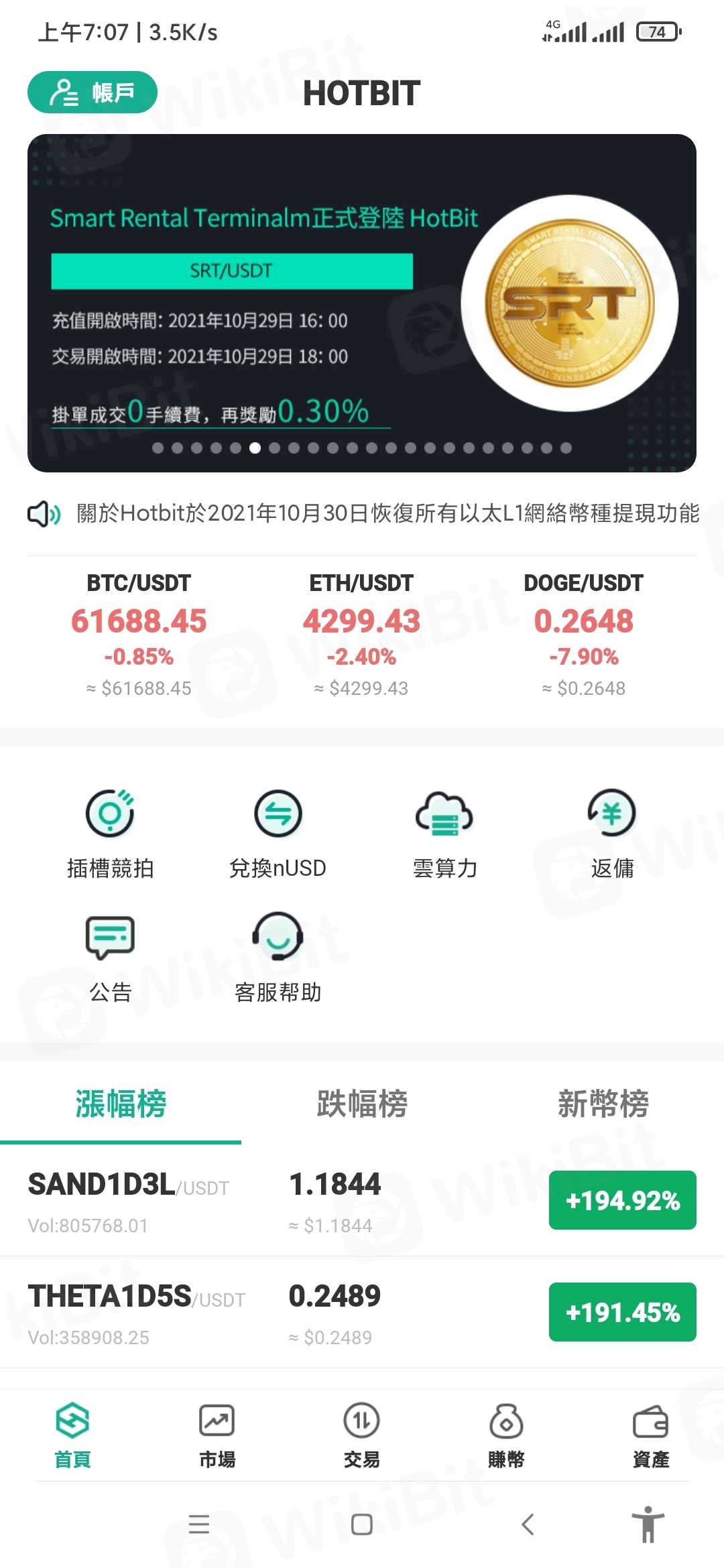Open the BTC/USDT ticker
The width and height of the screenshot is (724, 1568).
[139, 633]
